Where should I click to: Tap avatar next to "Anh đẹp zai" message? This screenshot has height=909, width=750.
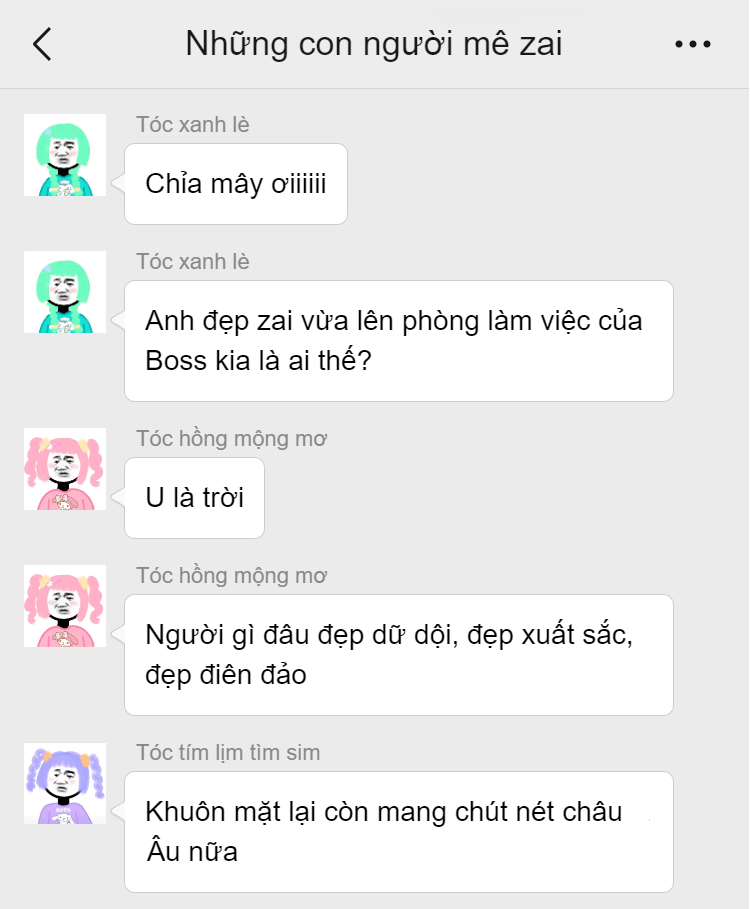(65, 292)
